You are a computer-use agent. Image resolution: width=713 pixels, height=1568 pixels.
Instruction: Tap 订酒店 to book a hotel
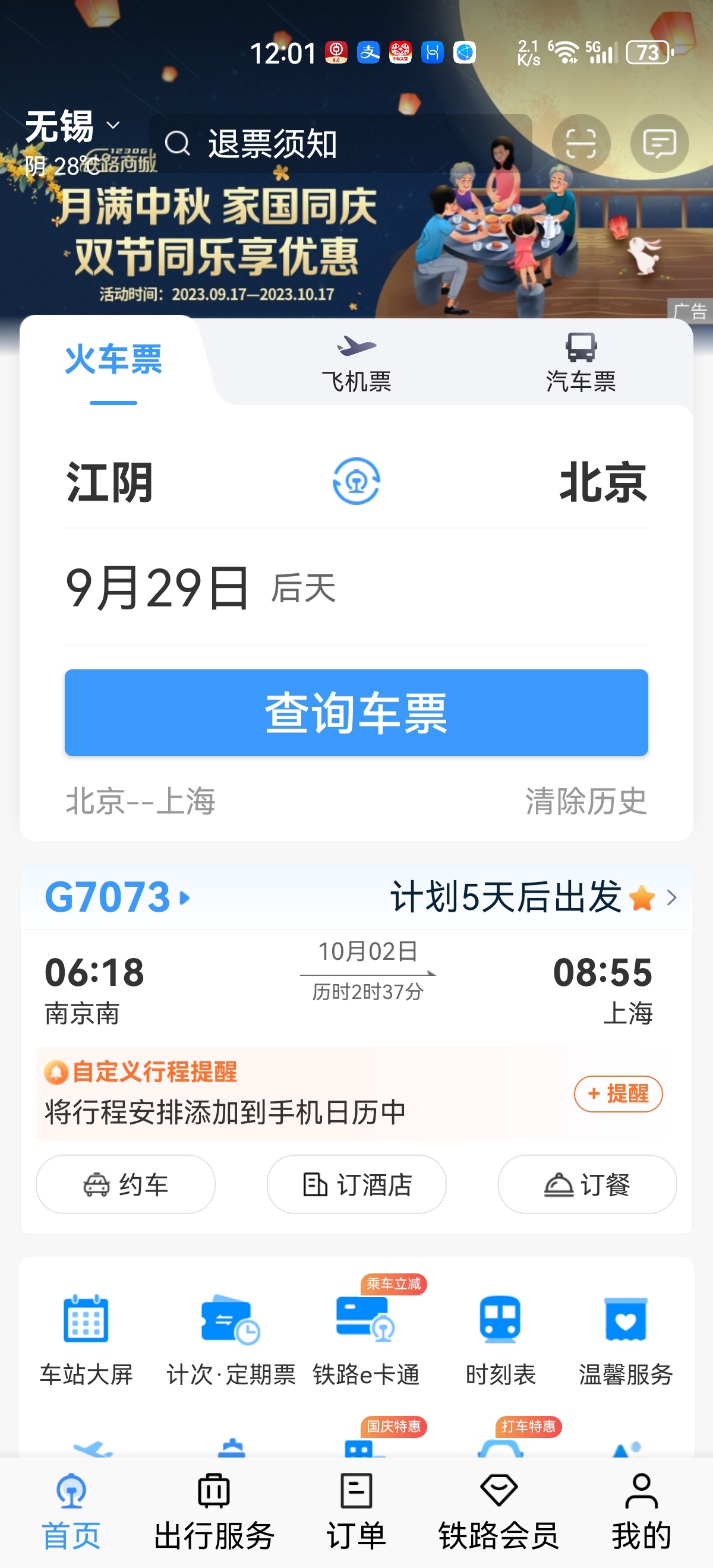coord(356,1184)
